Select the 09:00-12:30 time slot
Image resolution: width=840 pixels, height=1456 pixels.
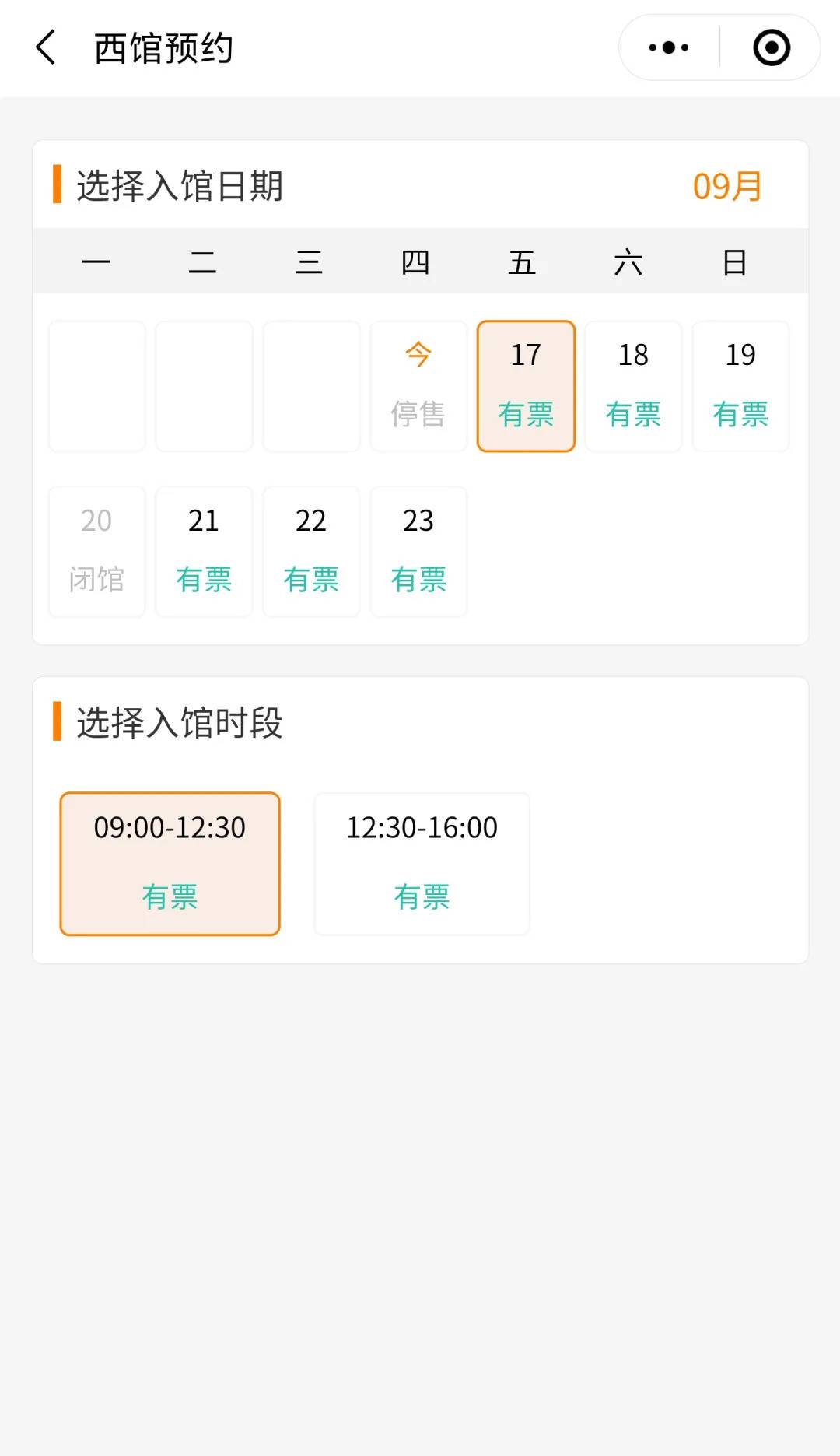[x=170, y=863]
